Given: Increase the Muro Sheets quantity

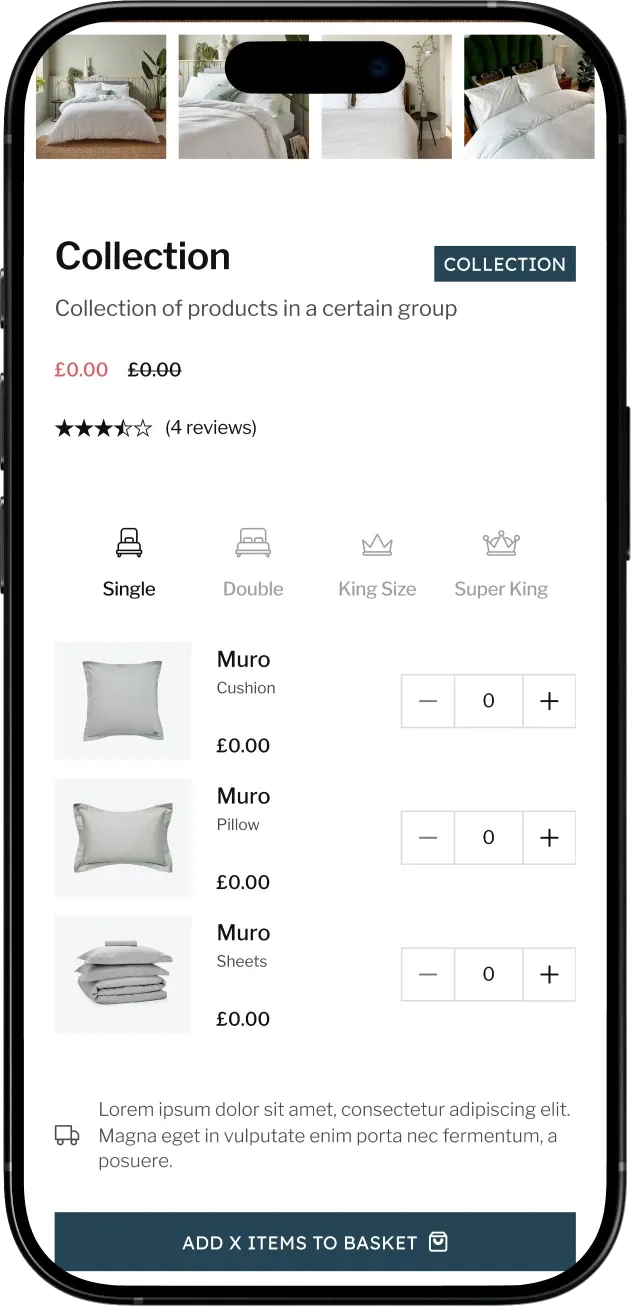Looking at the screenshot, I should click(549, 974).
